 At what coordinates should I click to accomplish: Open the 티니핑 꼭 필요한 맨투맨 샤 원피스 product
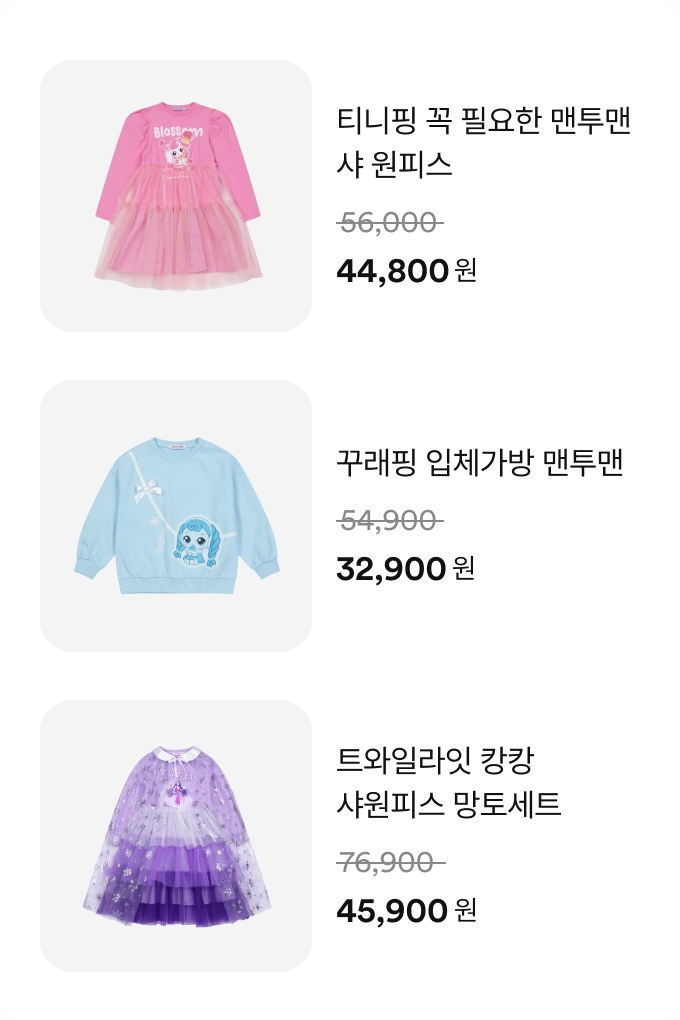(x=484, y=142)
